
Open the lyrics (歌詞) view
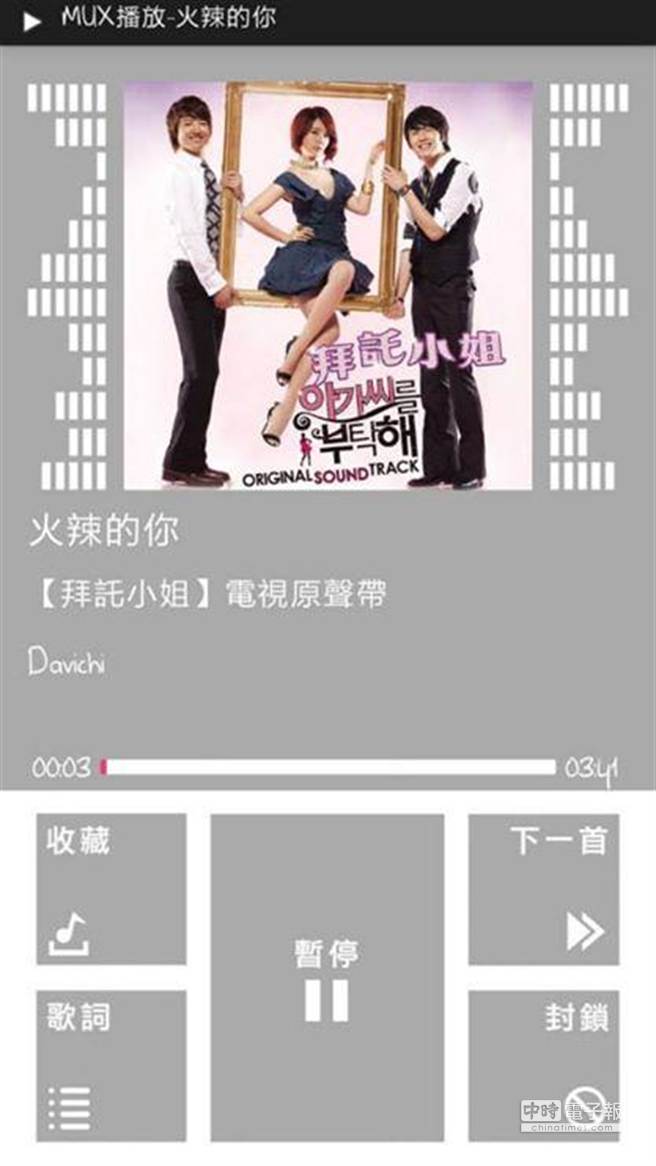(x=111, y=1066)
